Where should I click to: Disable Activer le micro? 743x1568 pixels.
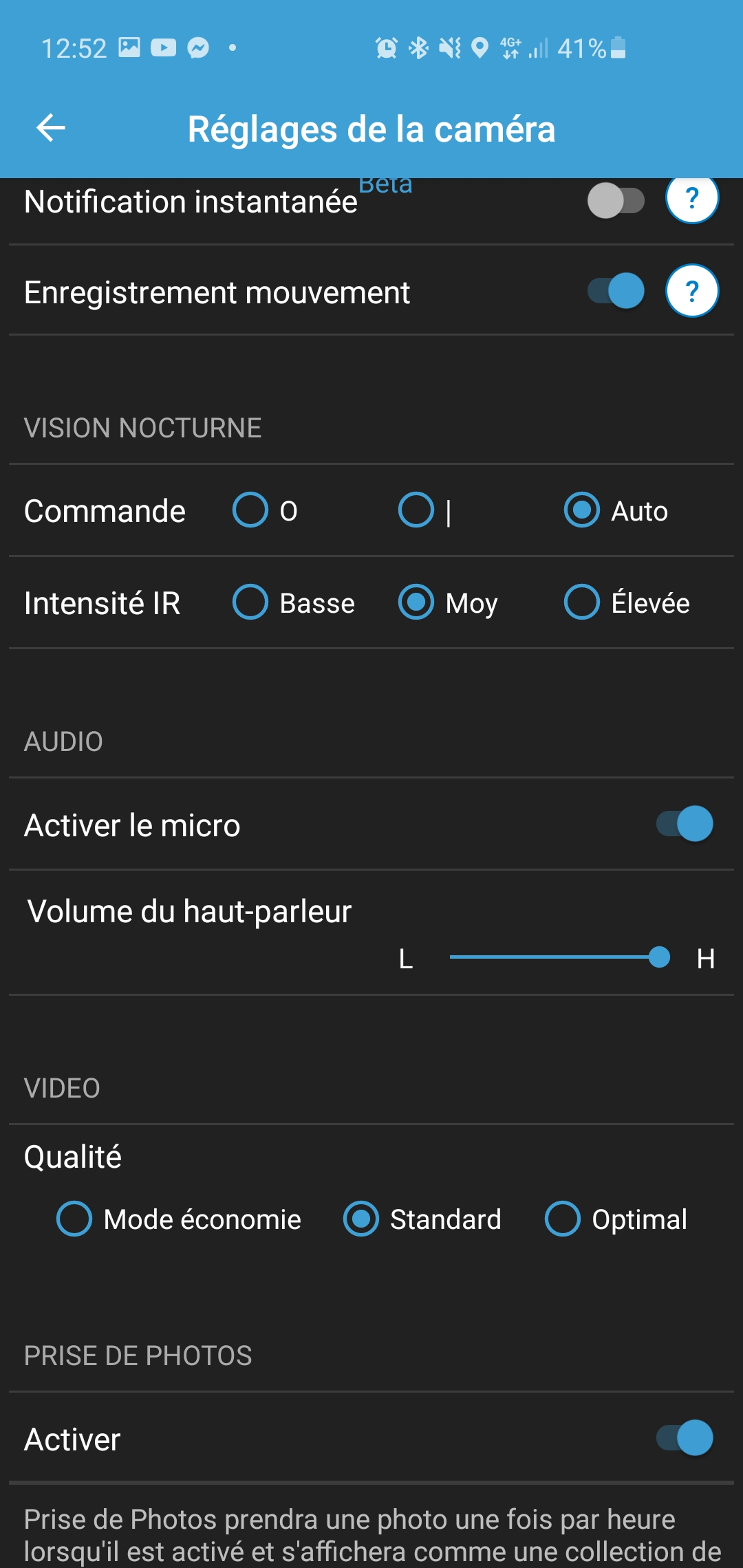685,824
